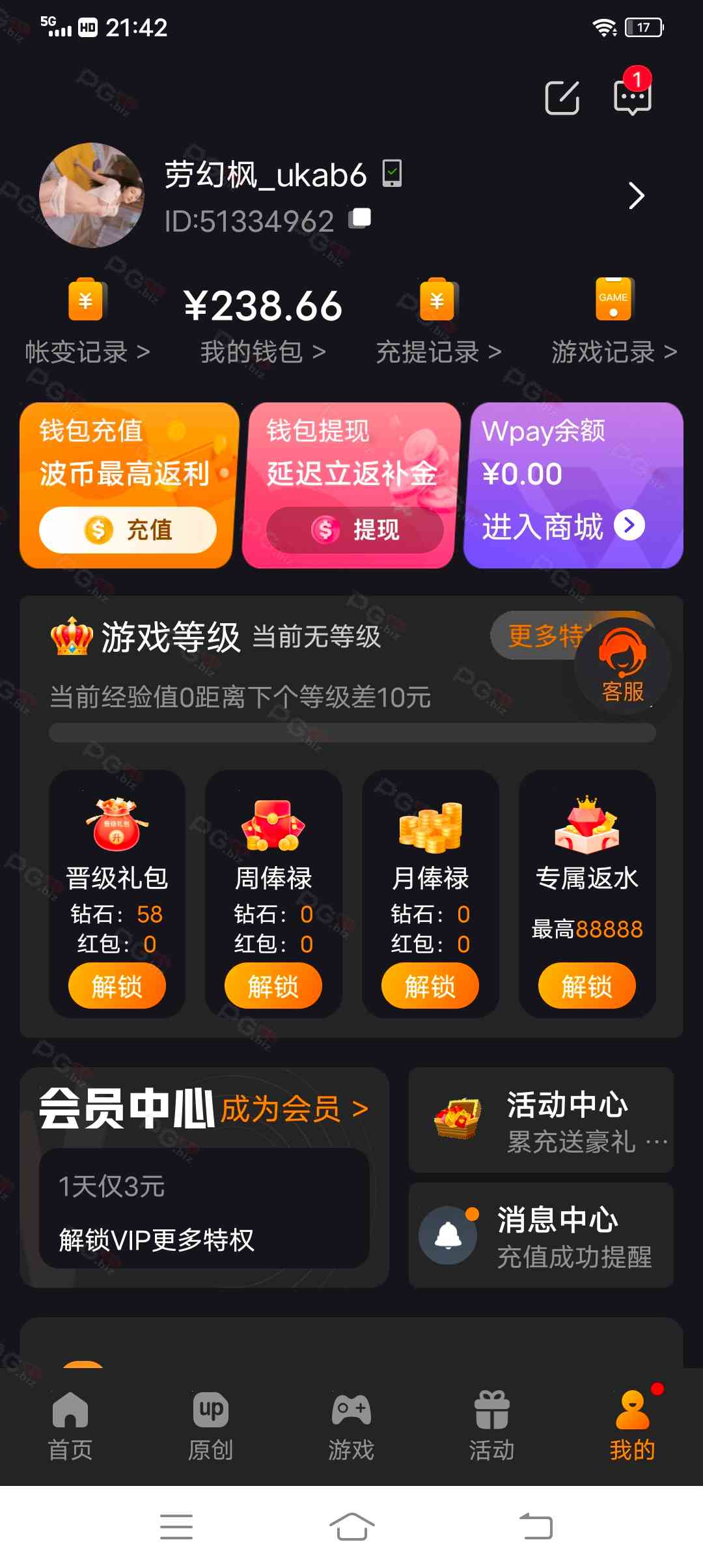Enter the Wpay 进入商城 mall
The width and height of the screenshot is (703, 1568).
[x=564, y=525]
